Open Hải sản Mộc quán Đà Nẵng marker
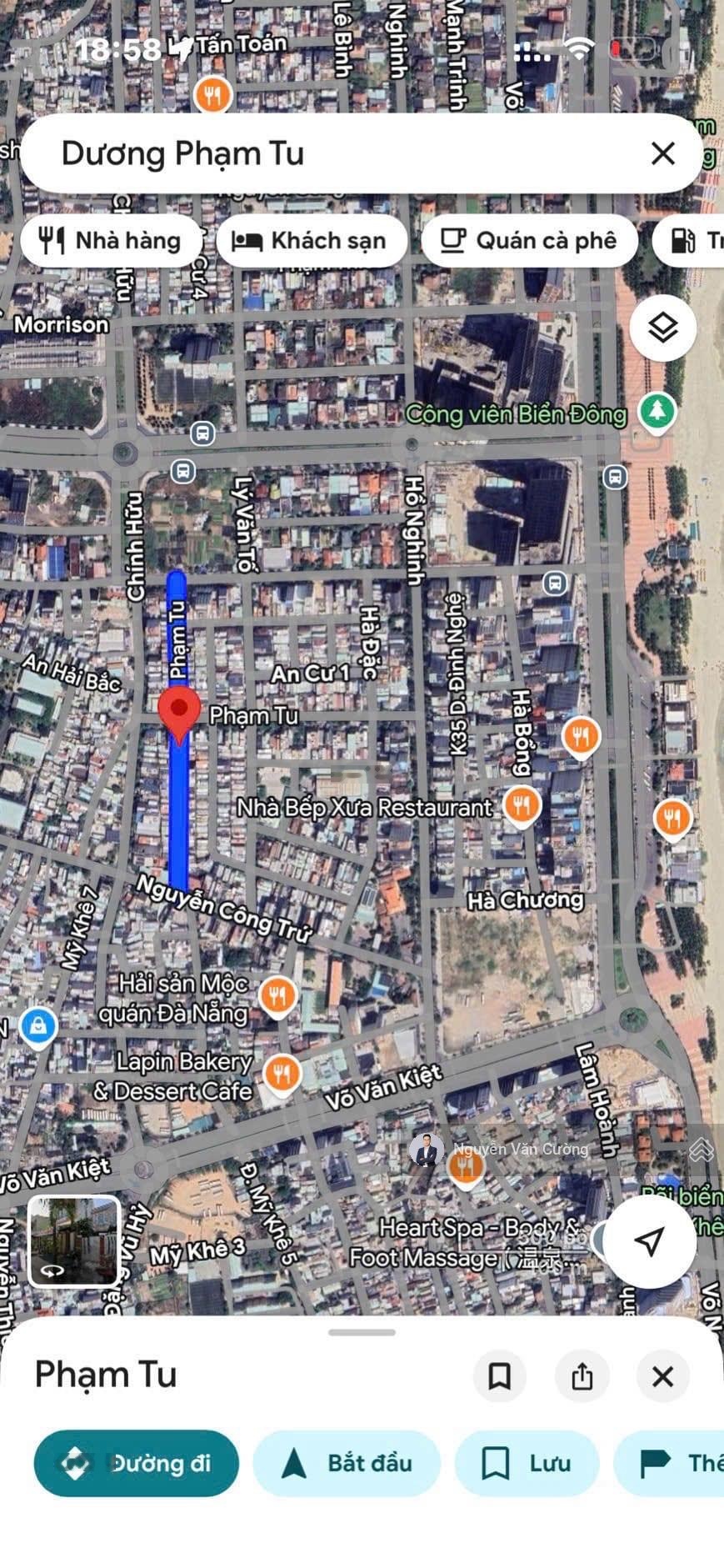This screenshot has width=724, height=1568. (x=277, y=996)
